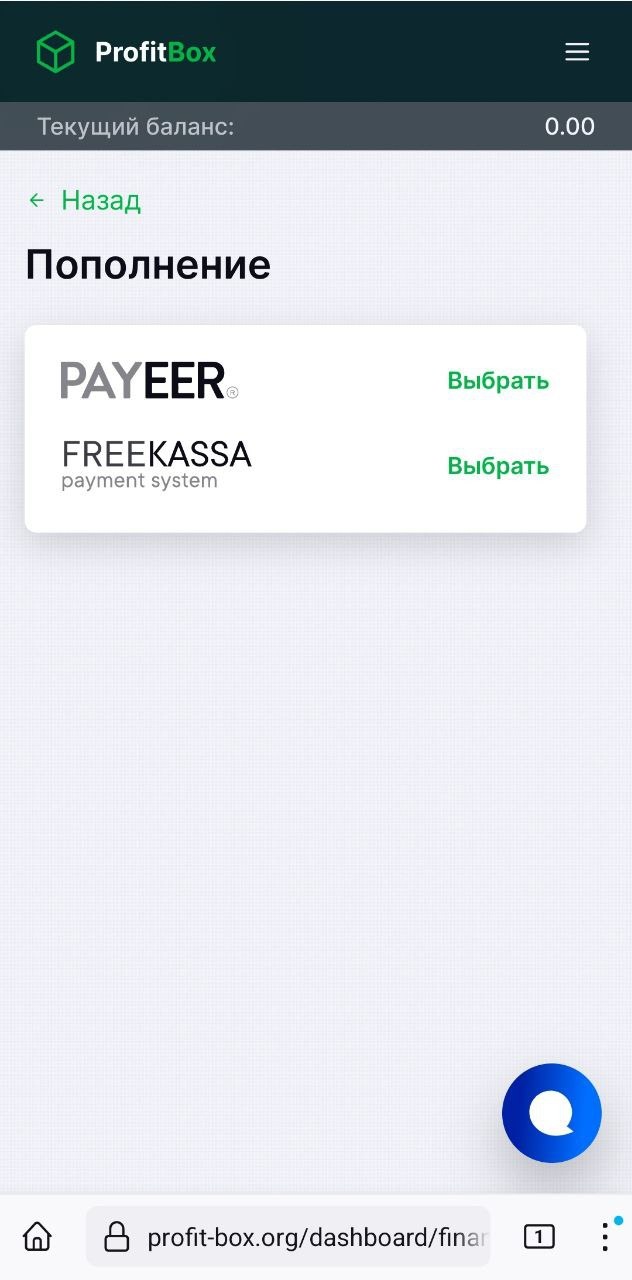Image resolution: width=632 pixels, height=1280 pixels.
Task: Select Payeer with its Выбрать button
Action: (x=498, y=381)
